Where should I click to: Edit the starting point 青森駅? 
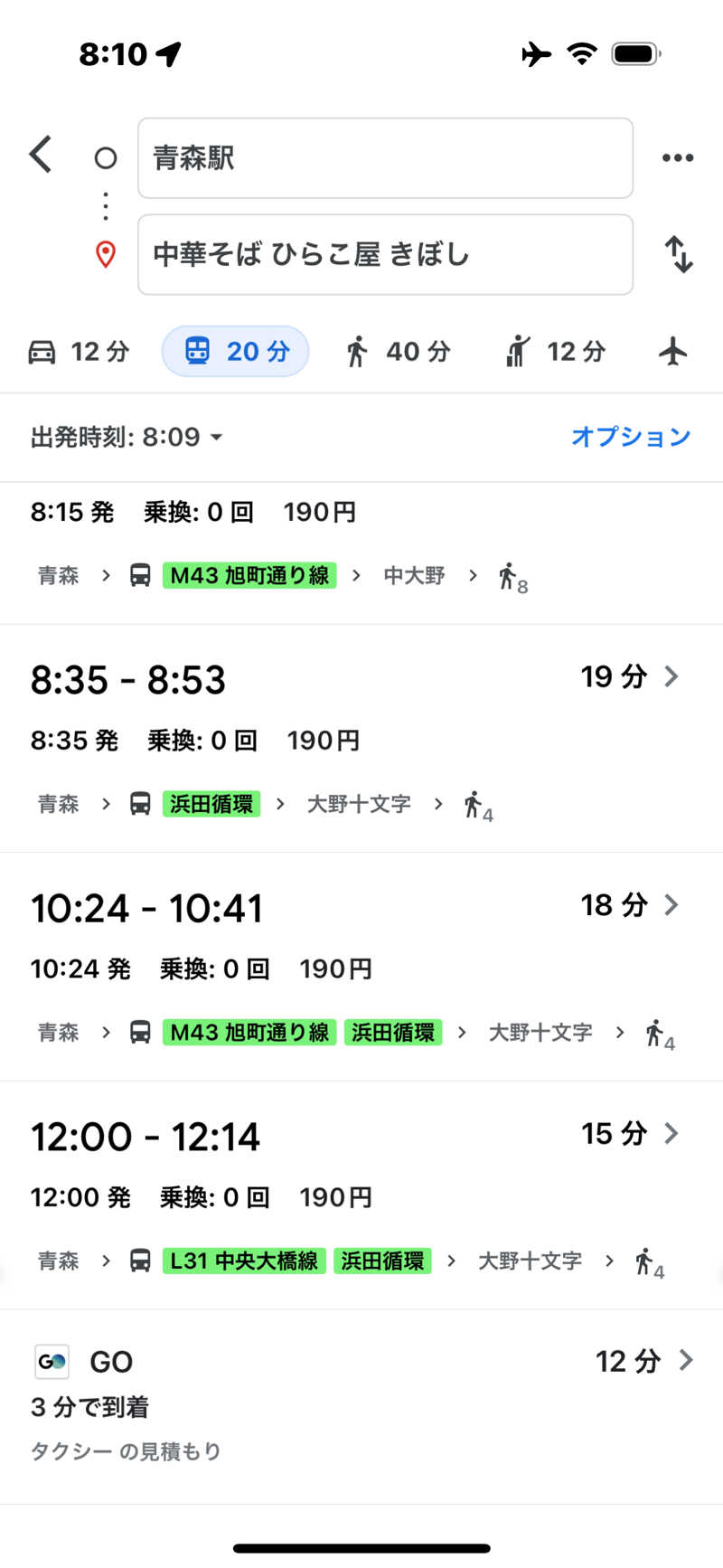[385, 158]
